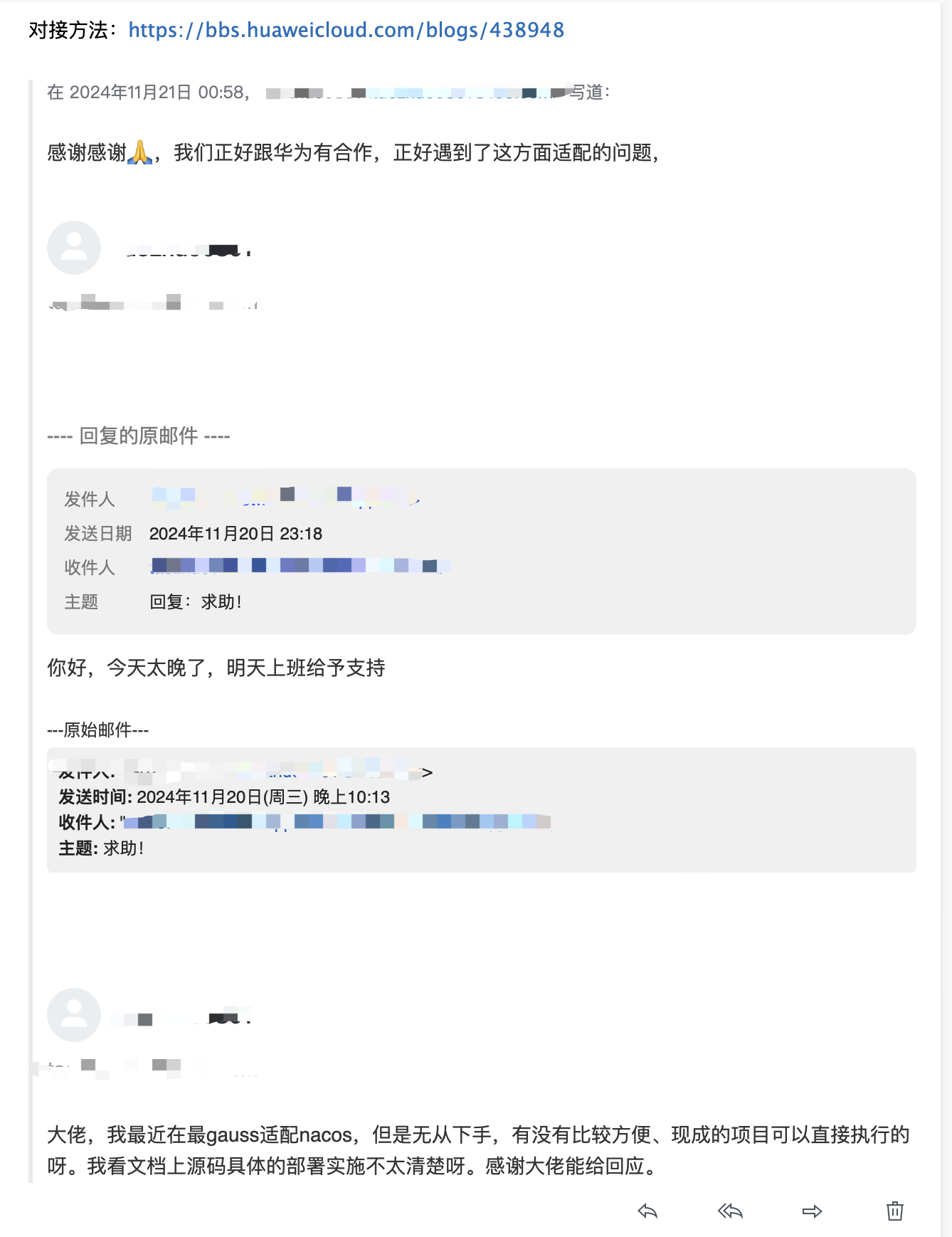This screenshot has height=1237, width=952.
Task: Delete this email with trash icon
Action: [x=894, y=1211]
